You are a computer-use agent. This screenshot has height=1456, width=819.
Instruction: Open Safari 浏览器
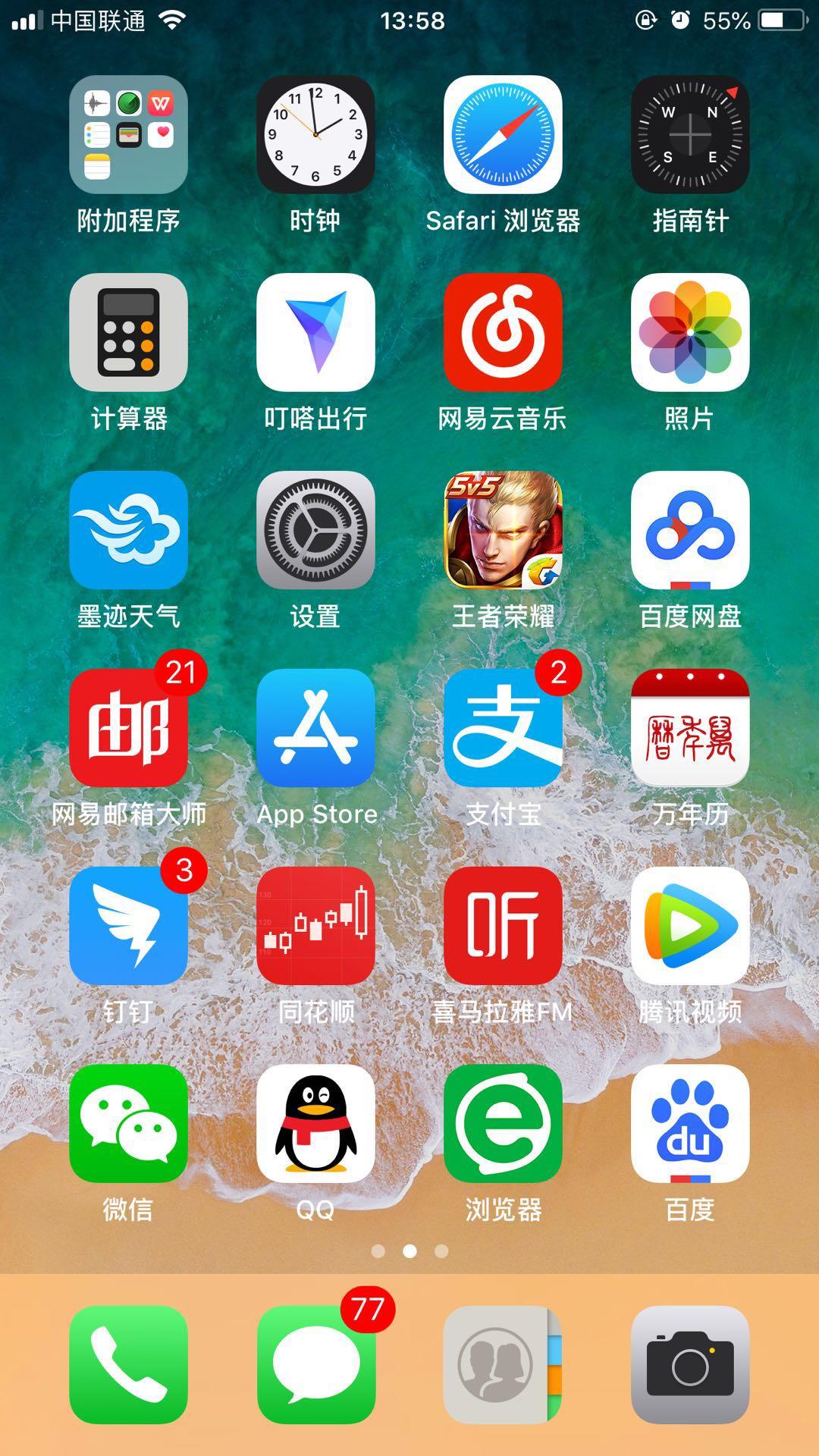(503, 134)
